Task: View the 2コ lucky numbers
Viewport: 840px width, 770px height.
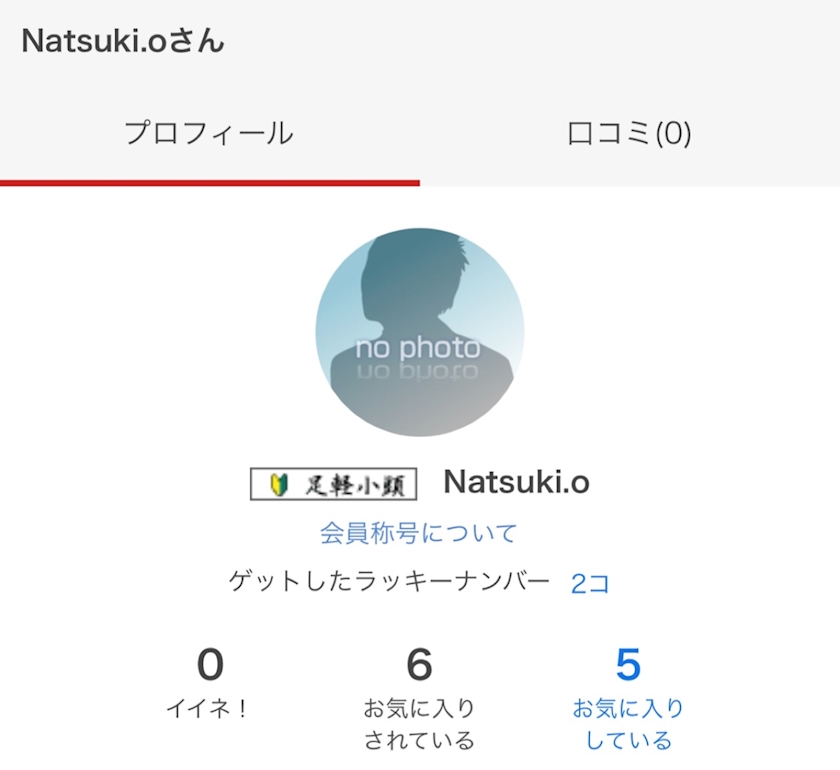Action: (590, 583)
